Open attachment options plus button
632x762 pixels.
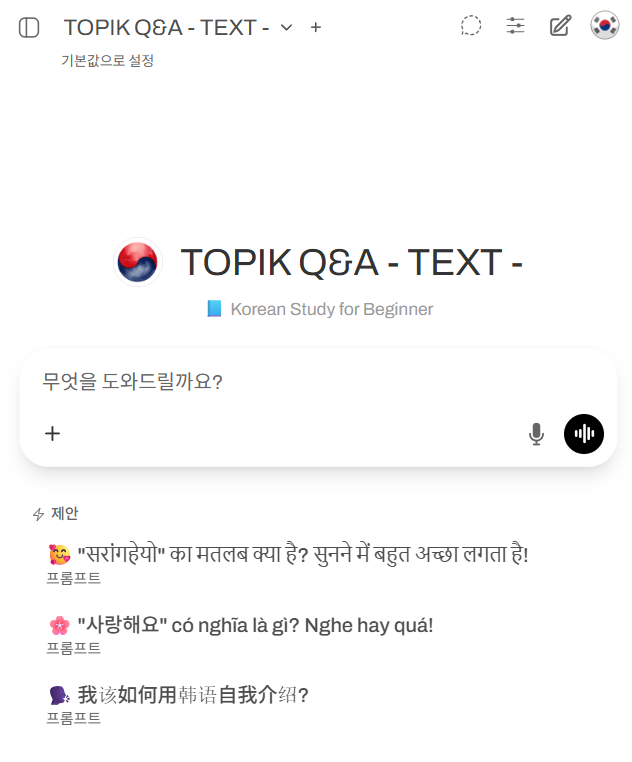point(53,433)
